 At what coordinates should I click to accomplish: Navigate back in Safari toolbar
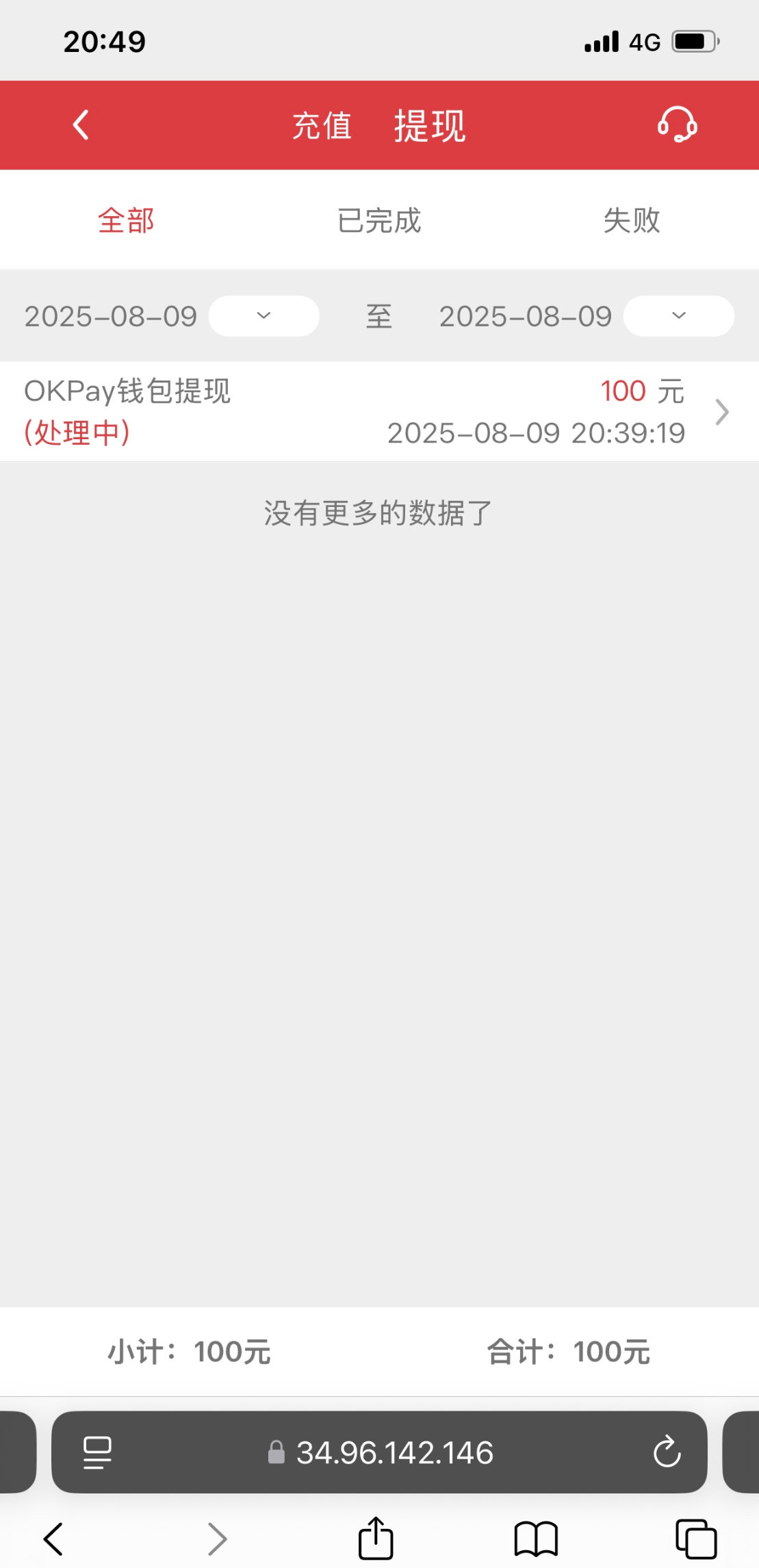pyautogui.click(x=53, y=1539)
